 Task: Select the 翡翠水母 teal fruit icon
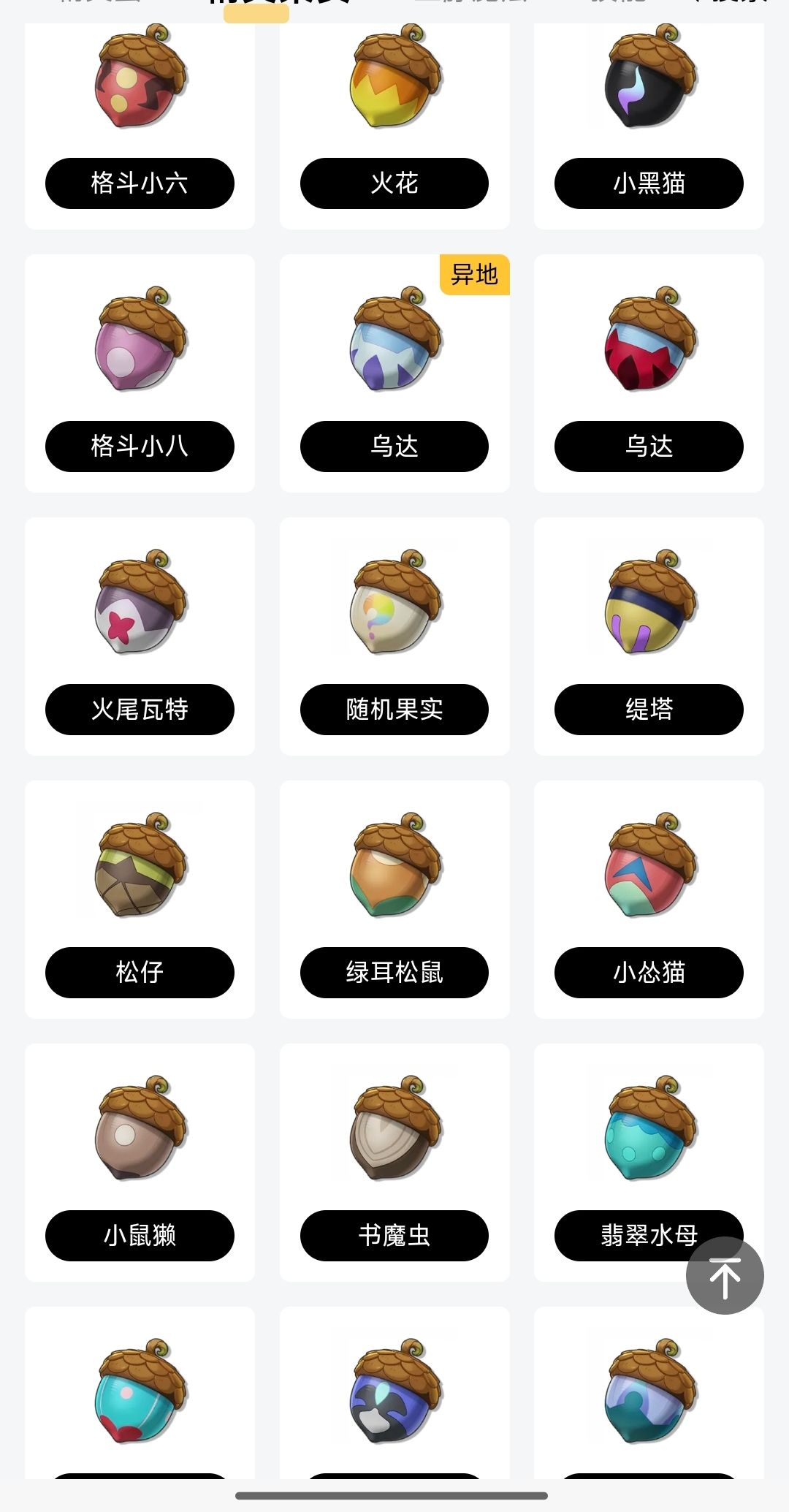pos(647,1136)
